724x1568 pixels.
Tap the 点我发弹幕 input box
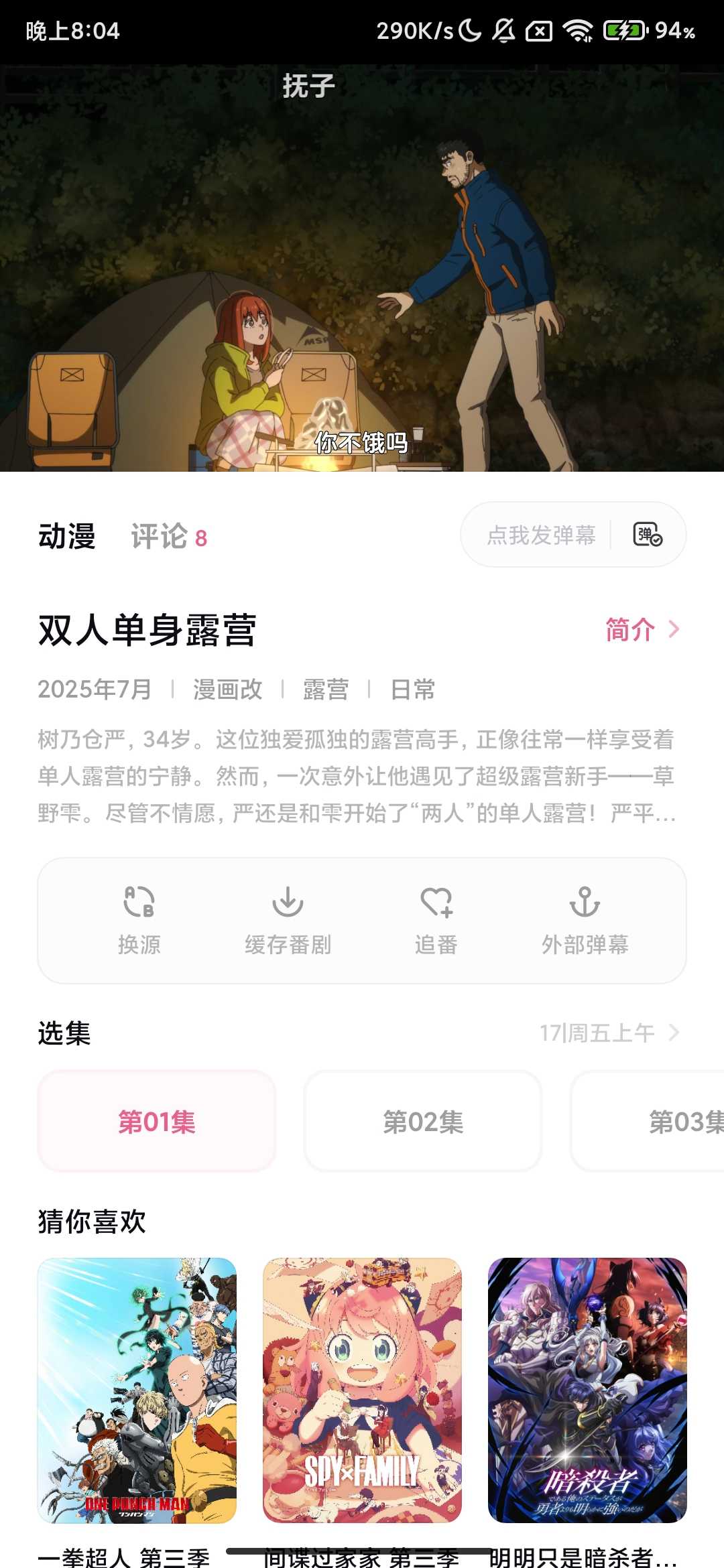[541, 535]
